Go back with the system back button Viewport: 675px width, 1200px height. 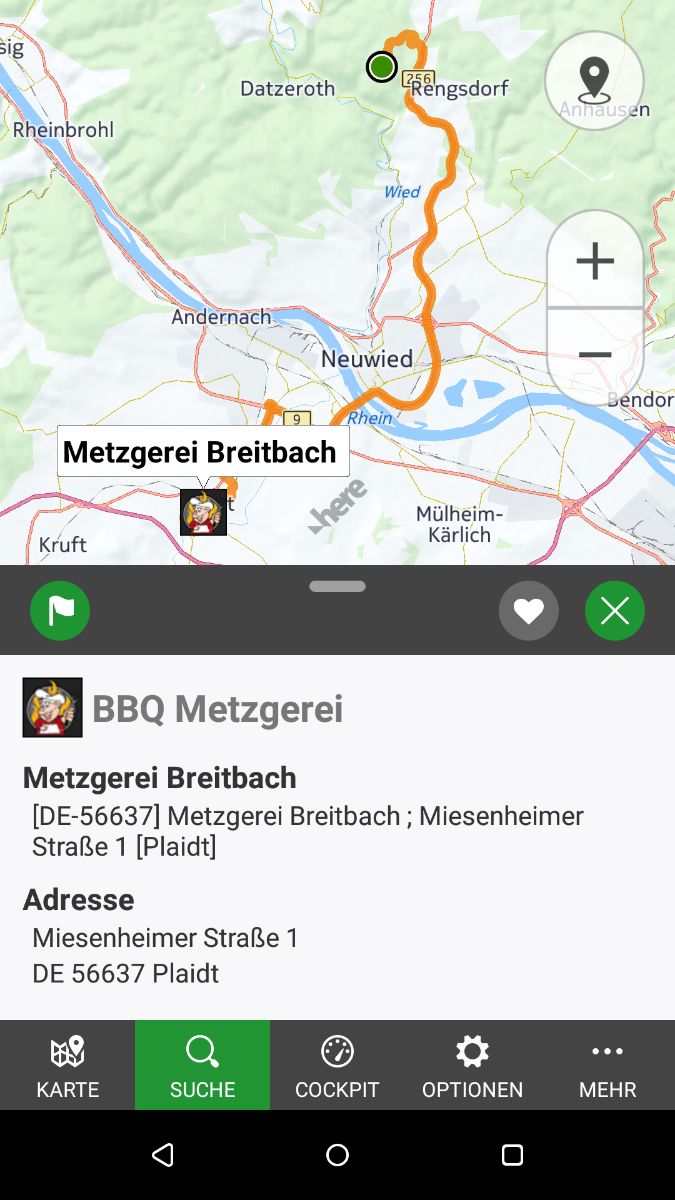[x=162, y=1155]
